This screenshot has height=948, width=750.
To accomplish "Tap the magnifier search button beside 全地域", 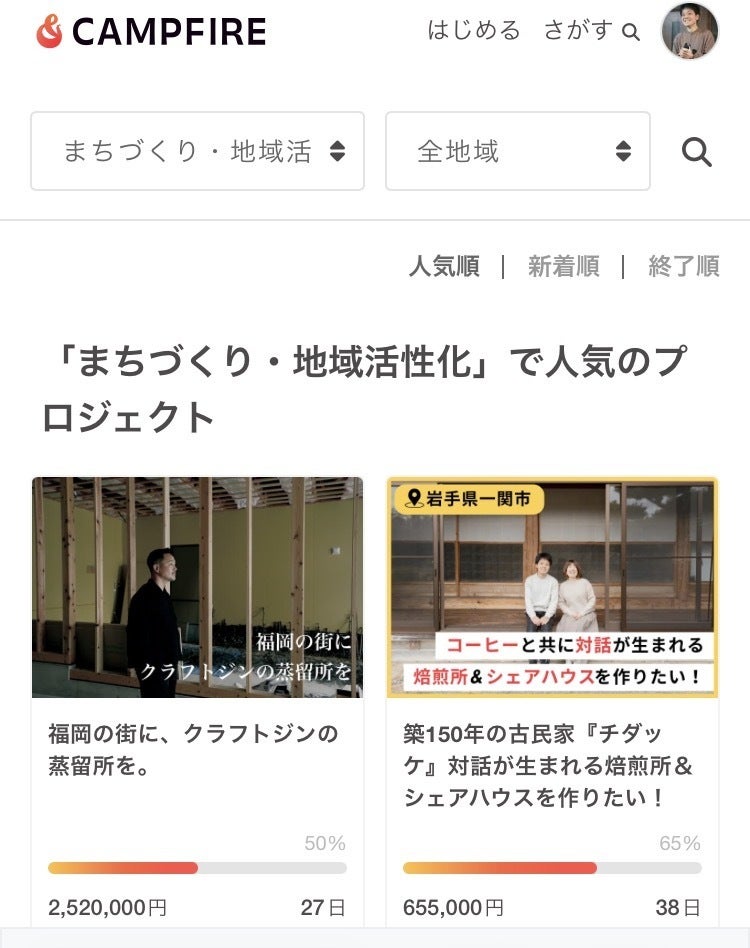I will click(x=697, y=152).
